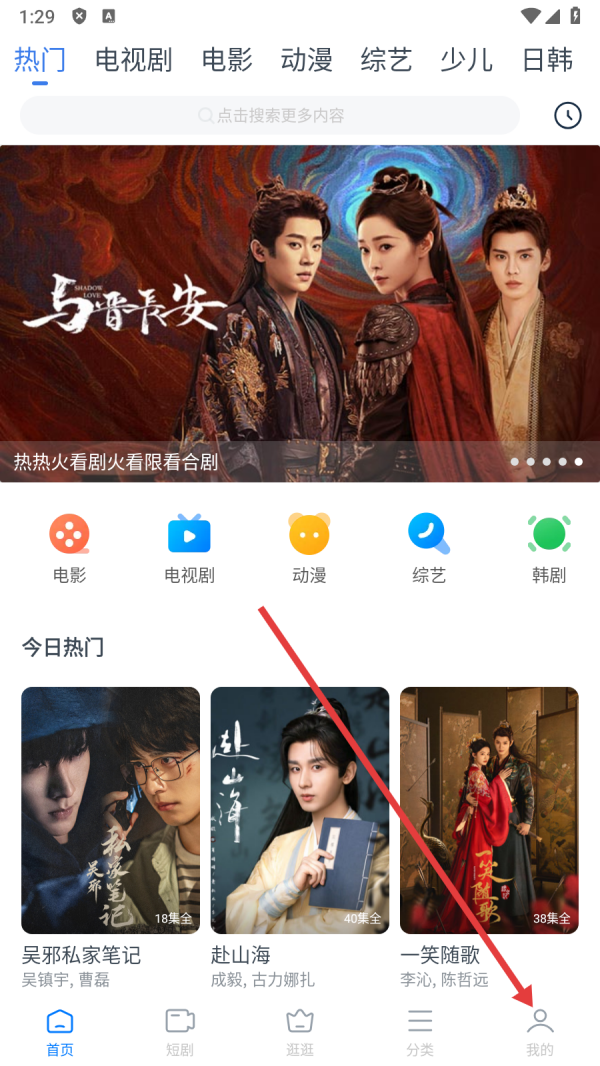Image resolution: width=600 pixels, height=1066 pixels.
Task: Open the 综艺 top tab
Action: (386, 60)
